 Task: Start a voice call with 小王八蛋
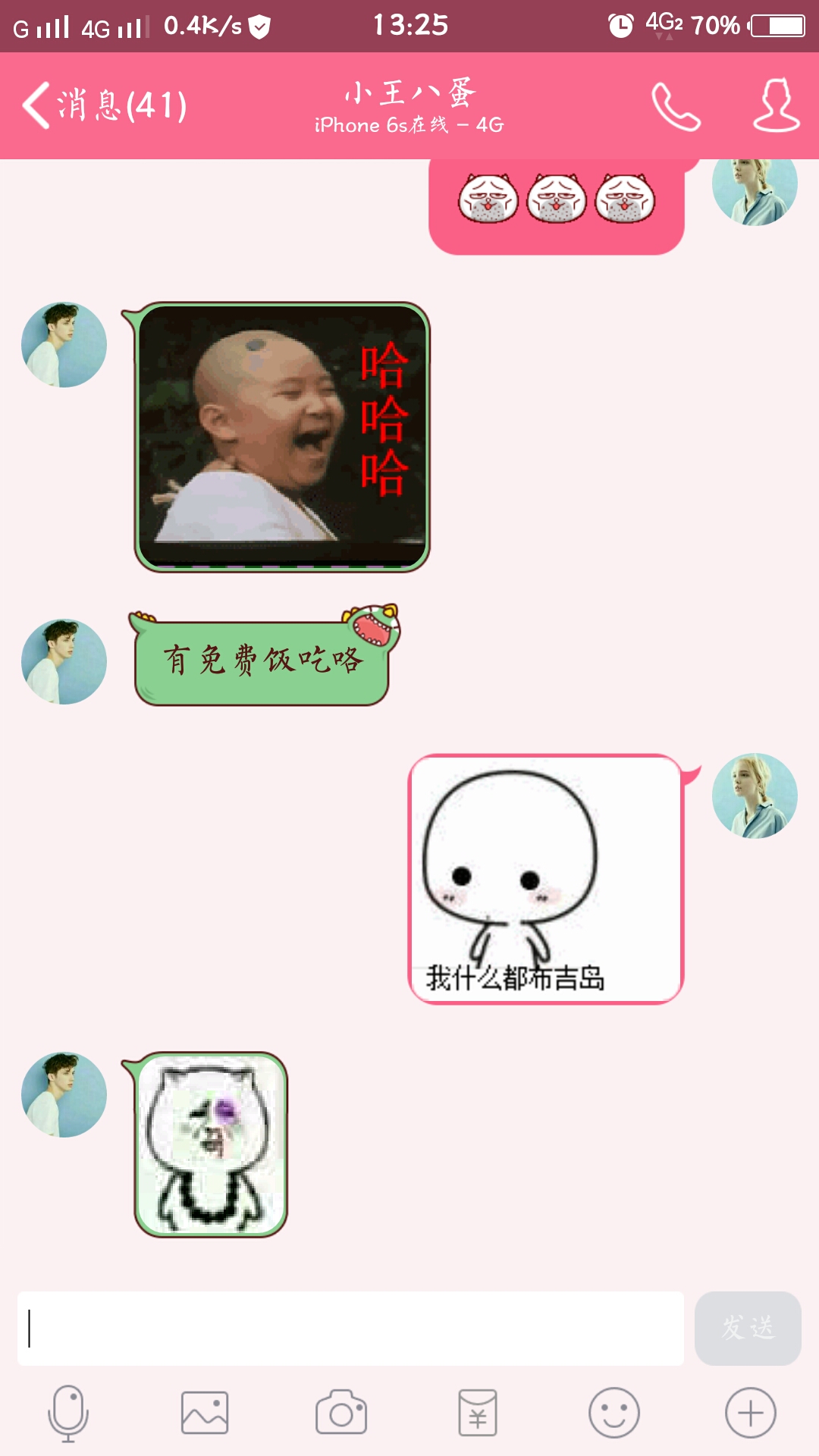coord(675,106)
